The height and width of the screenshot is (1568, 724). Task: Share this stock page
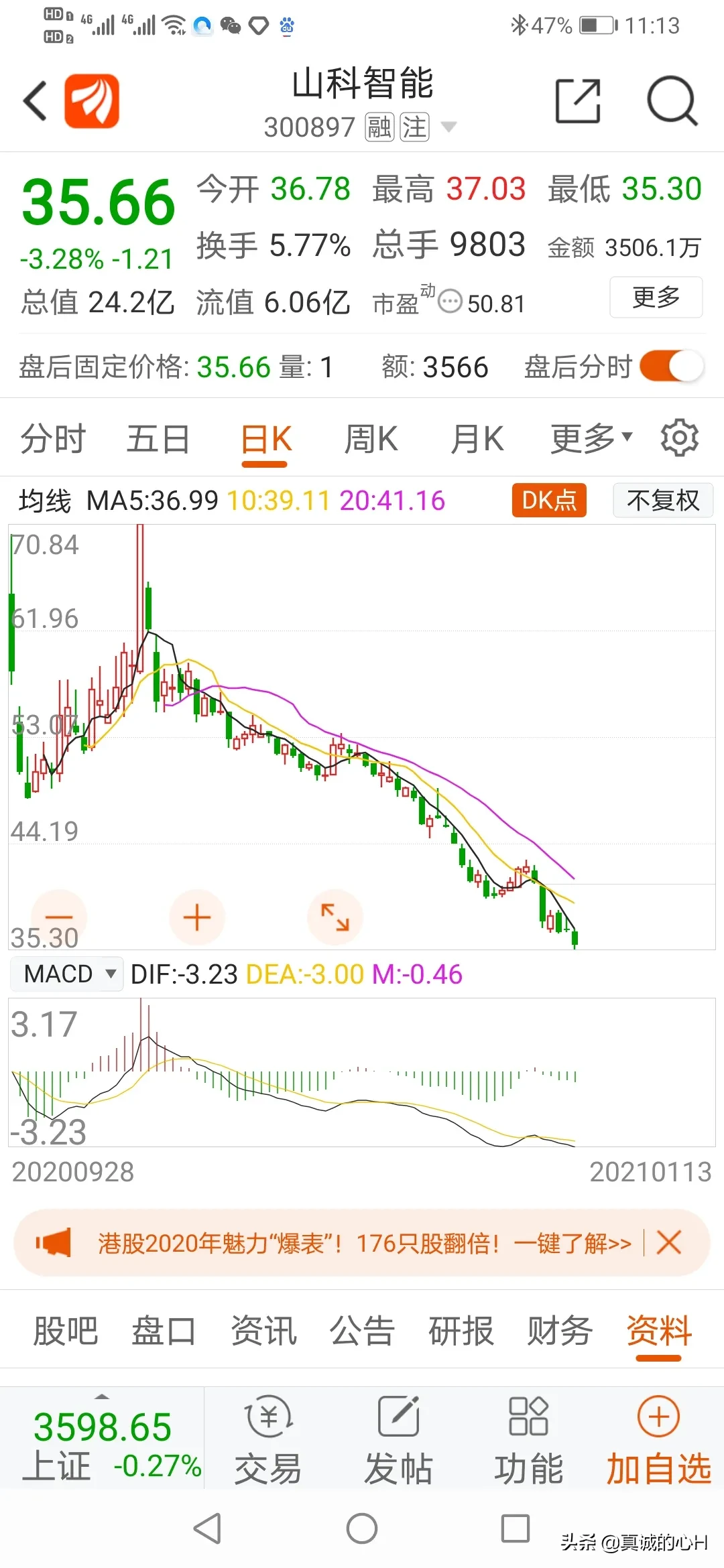577,101
